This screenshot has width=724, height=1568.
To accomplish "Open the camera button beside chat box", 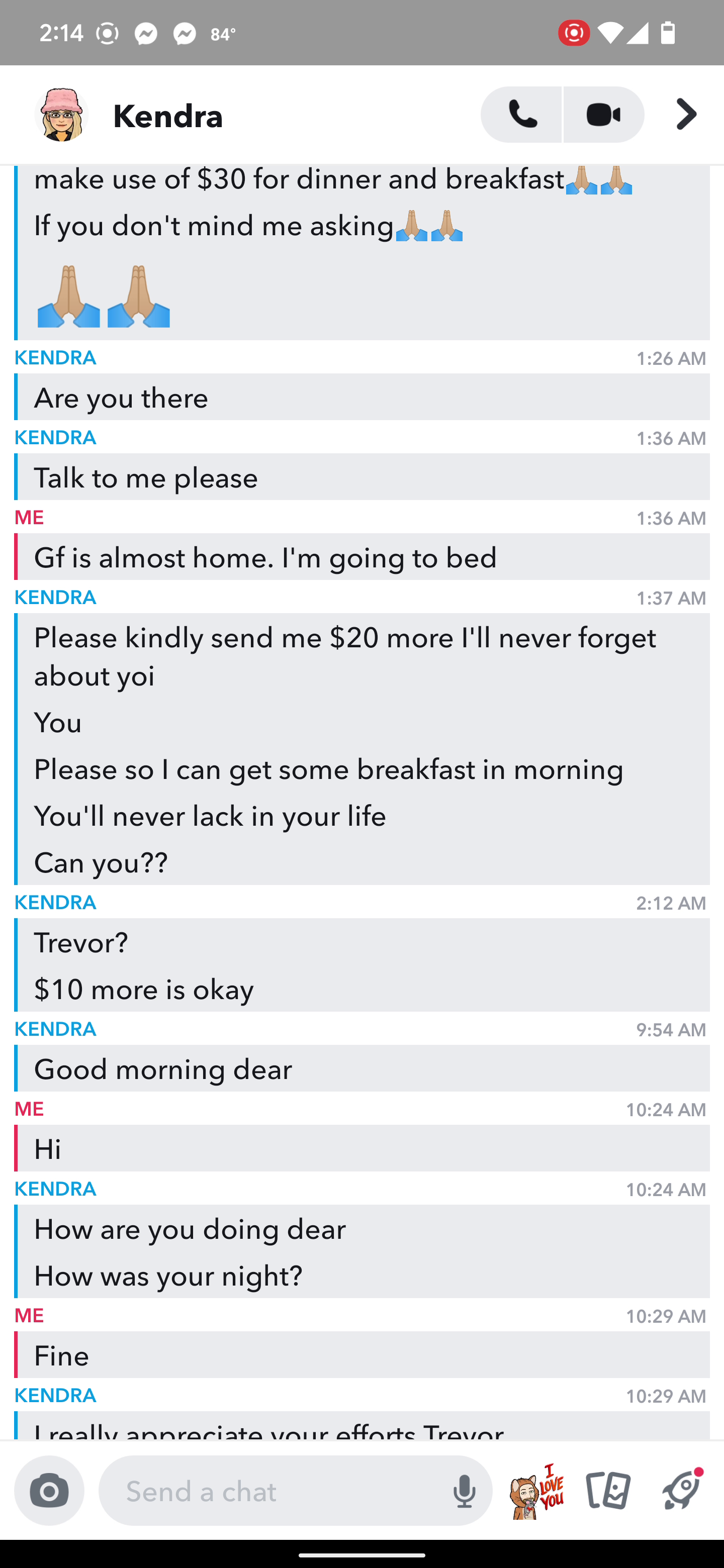I will point(49,1490).
